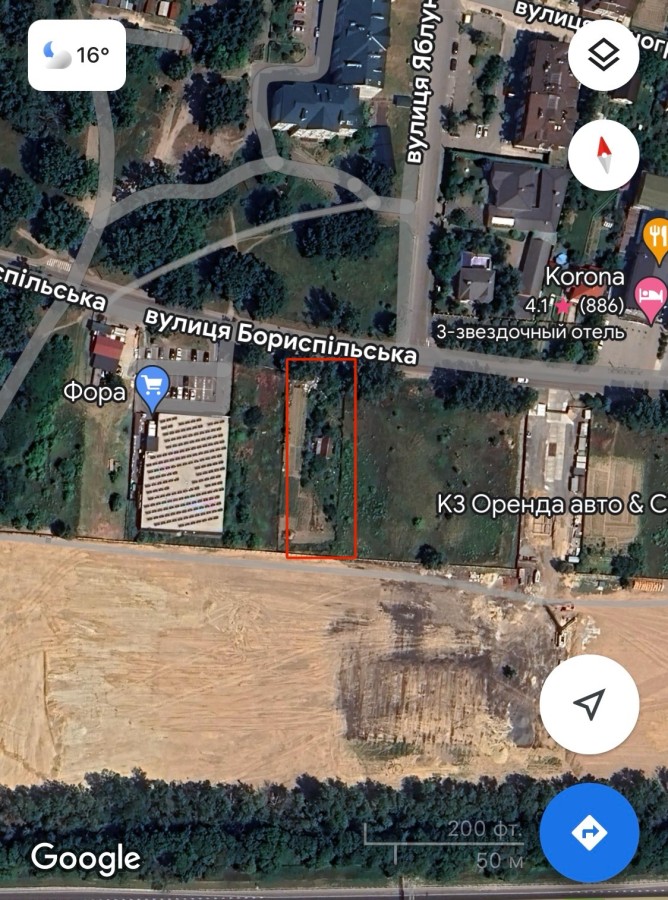Screen dimensions: 668x900
Task: Center map on my location
Action: point(589,704)
